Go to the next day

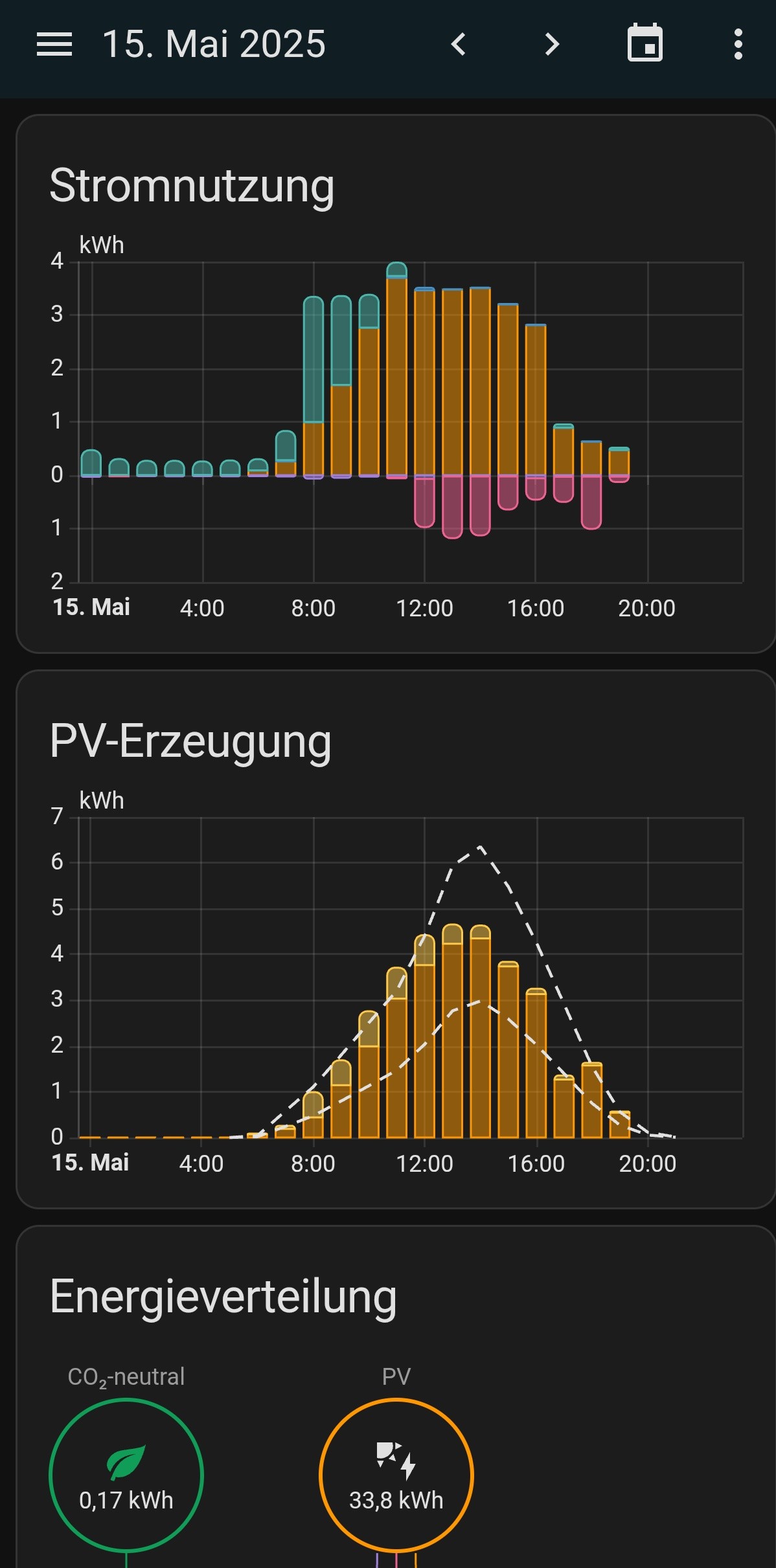click(552, 44)
